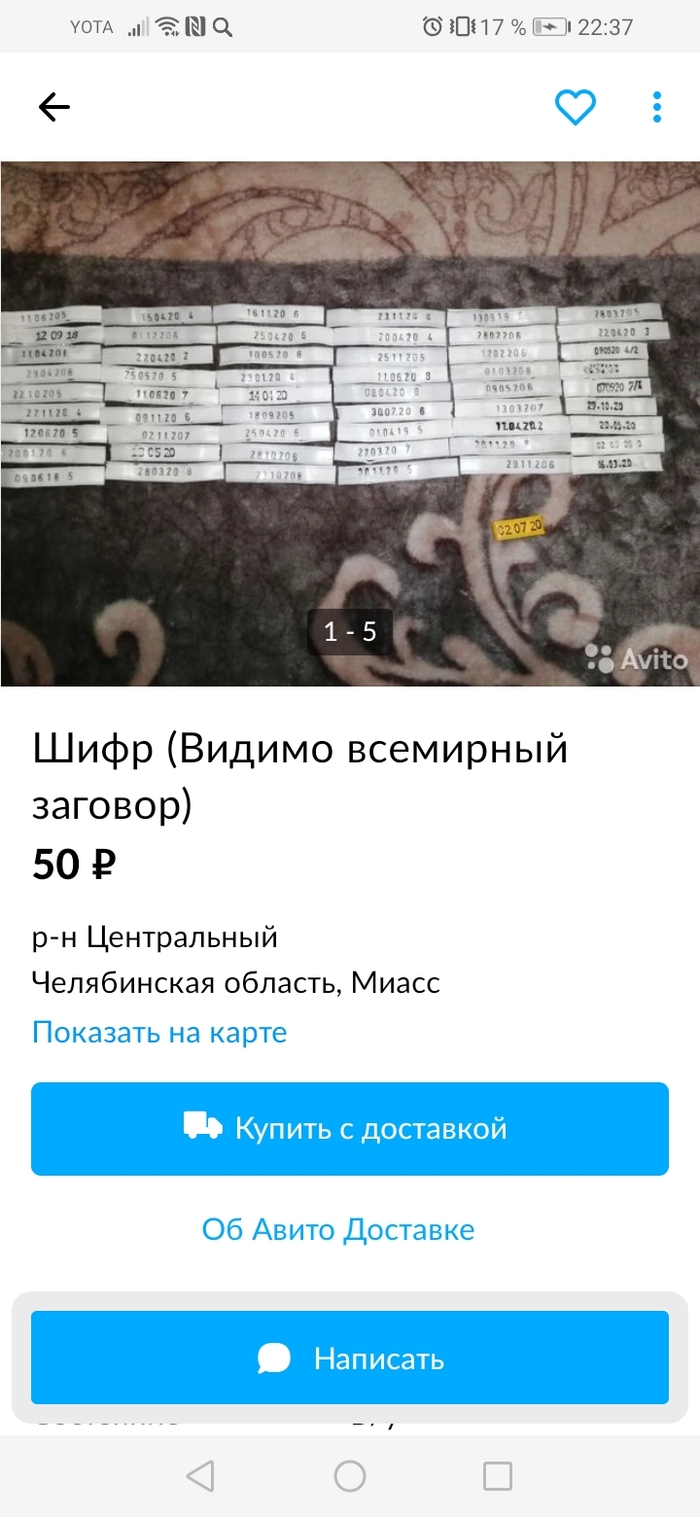Tap the system home button
The width and height of the screenshot is (700, 1517).
350,1476
